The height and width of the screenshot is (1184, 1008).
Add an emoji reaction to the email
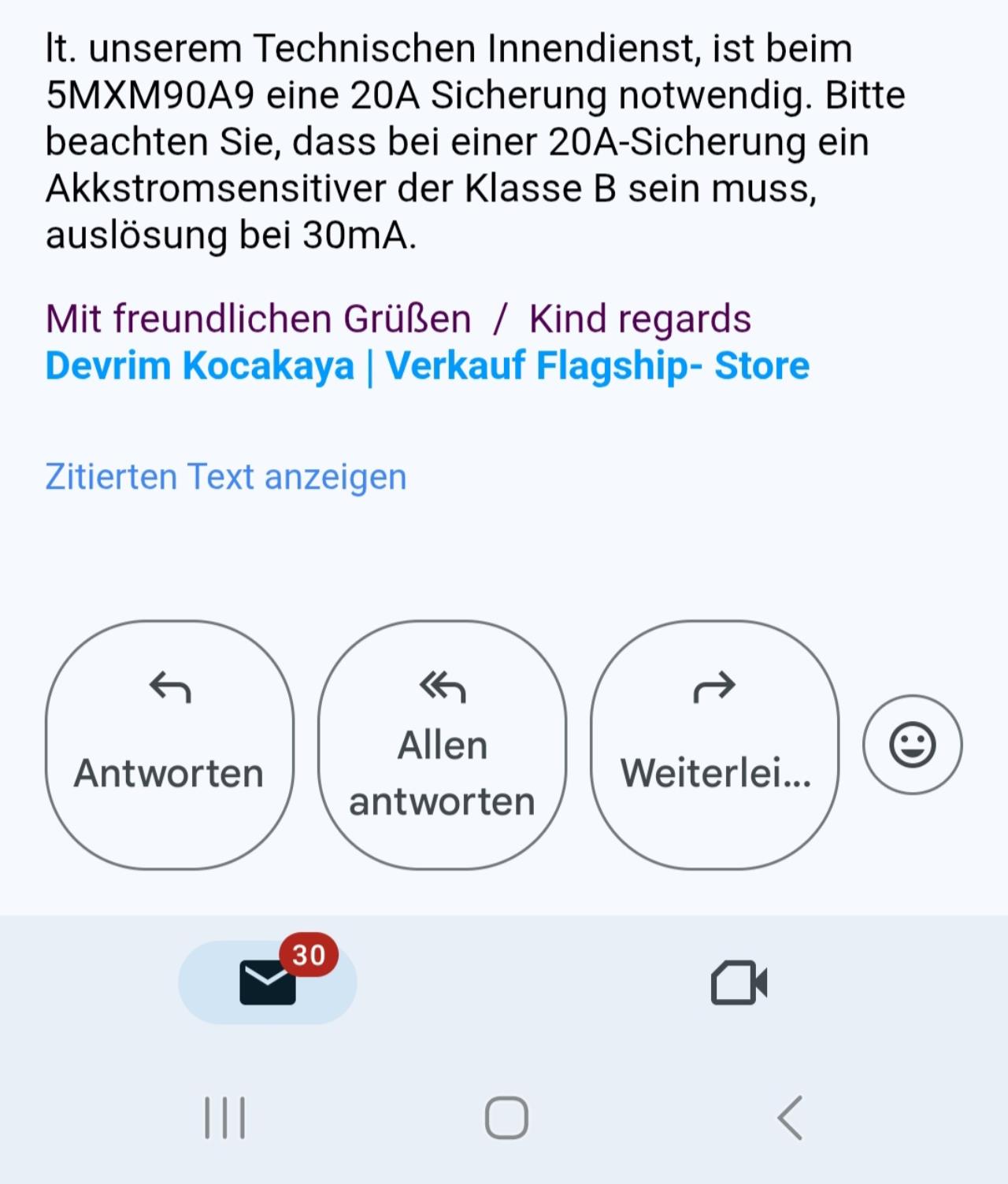click(912, 745)
